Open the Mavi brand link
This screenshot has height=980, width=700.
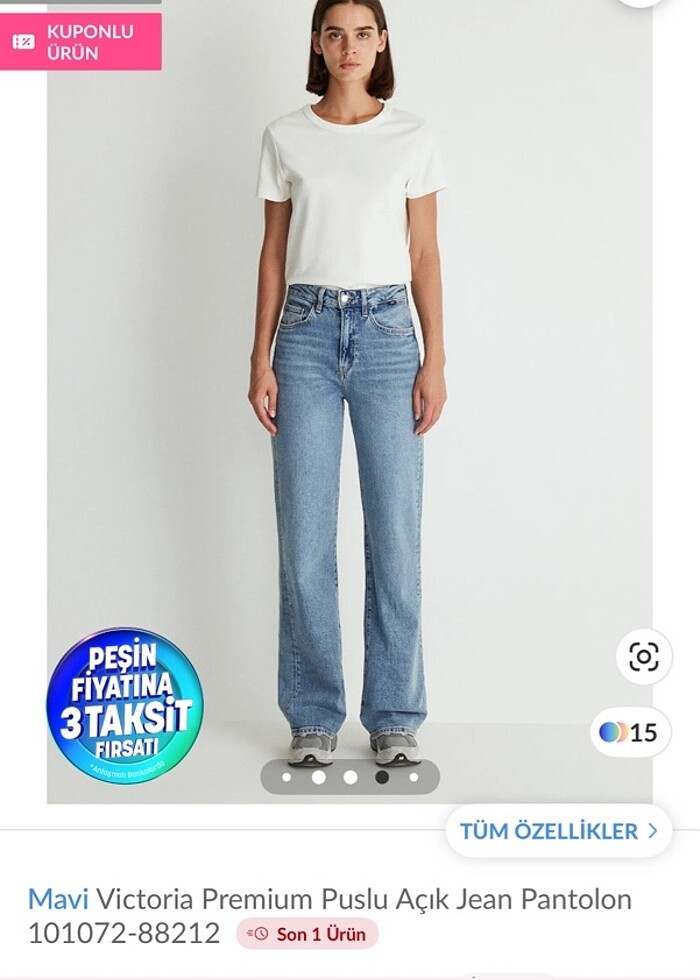coord(58,899)
